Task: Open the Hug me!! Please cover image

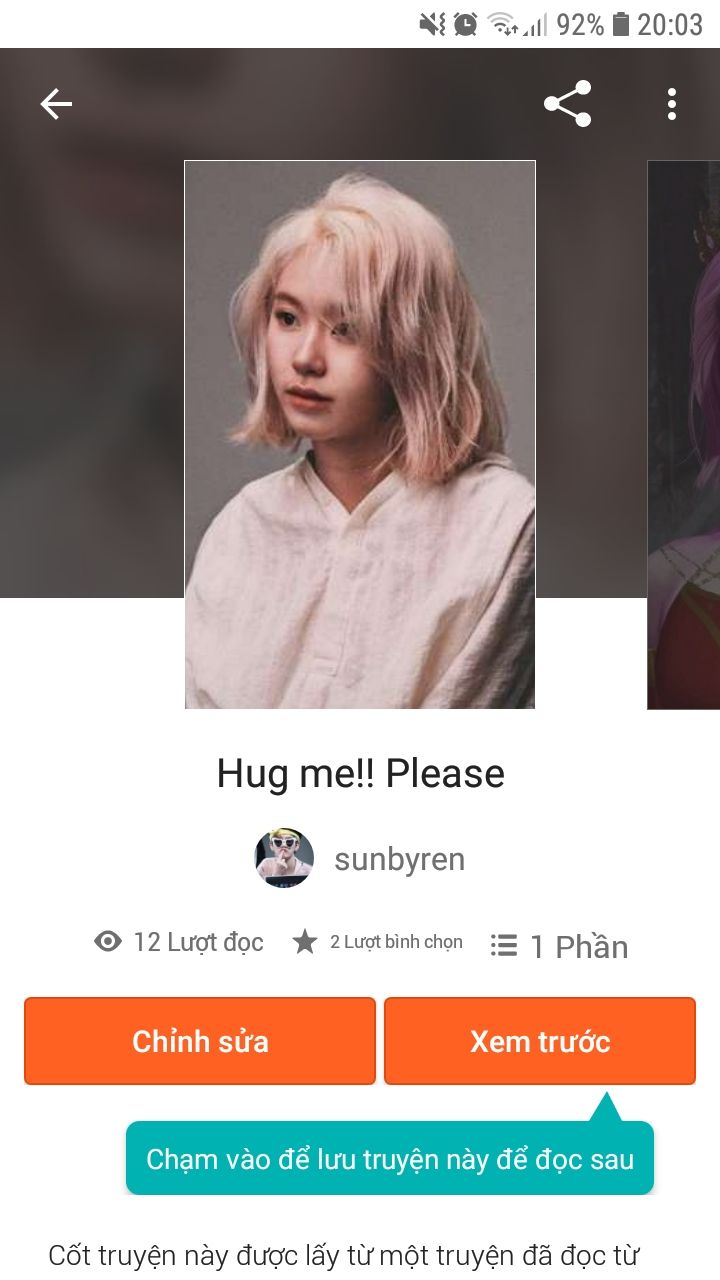Action: click(x=360, y=435)
